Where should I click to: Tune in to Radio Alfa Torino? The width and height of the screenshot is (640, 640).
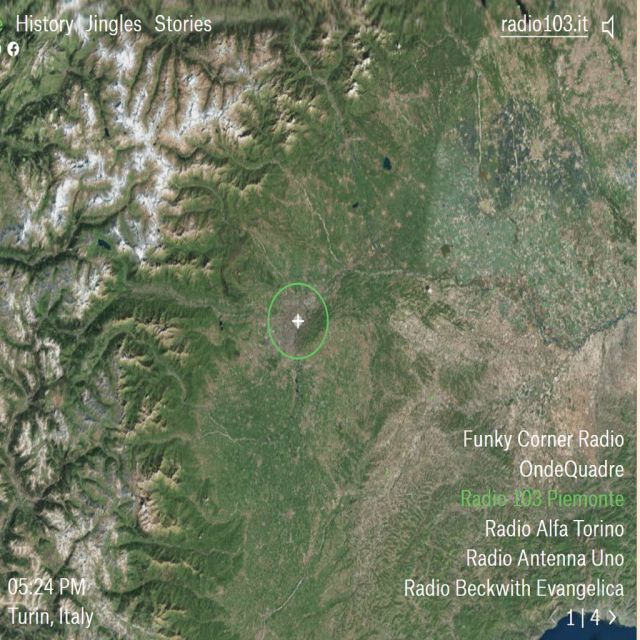[554, 528]
